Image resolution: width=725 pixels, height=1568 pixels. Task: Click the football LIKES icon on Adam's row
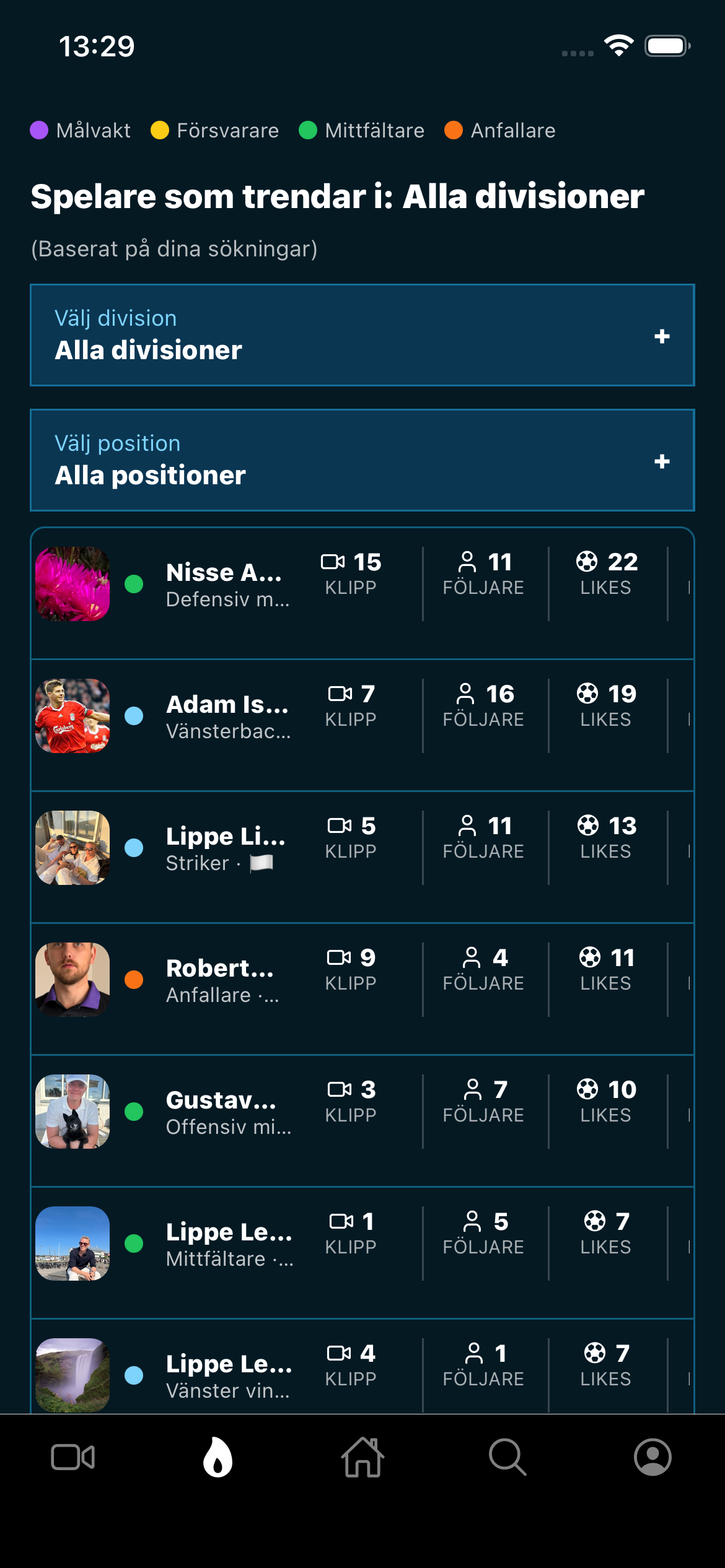(586, 694)
